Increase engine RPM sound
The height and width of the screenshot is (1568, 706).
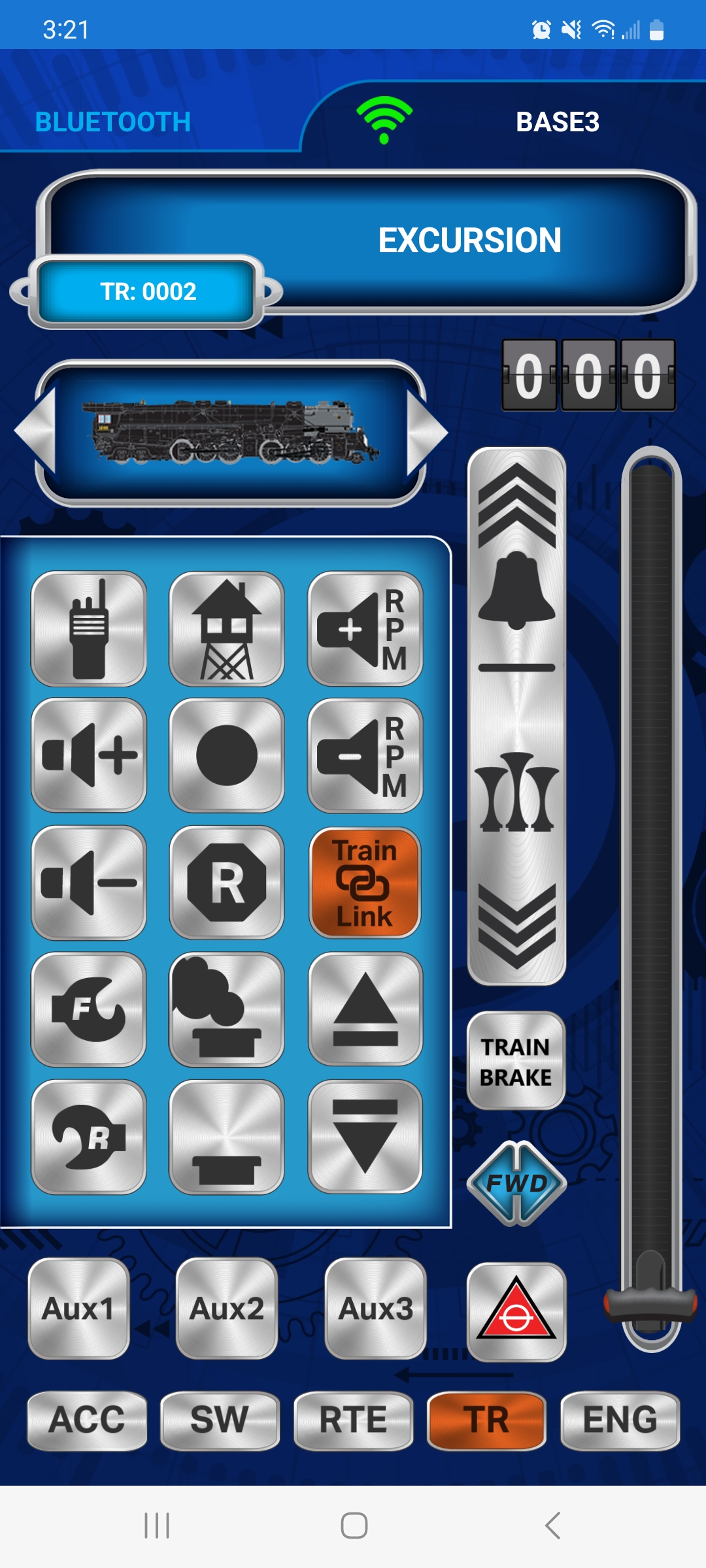click(365, 629)
